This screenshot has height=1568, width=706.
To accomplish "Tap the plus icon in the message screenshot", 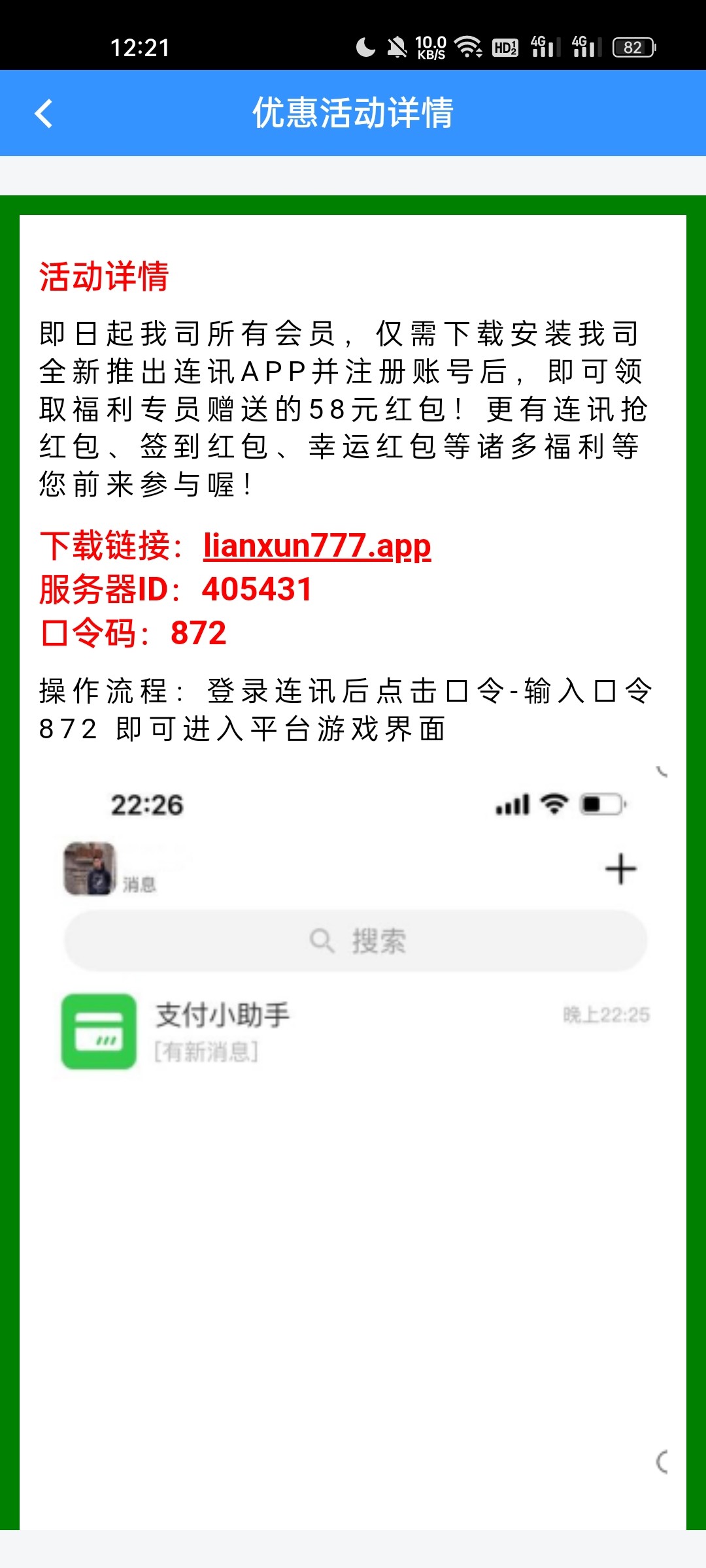I will coord(618,868).
